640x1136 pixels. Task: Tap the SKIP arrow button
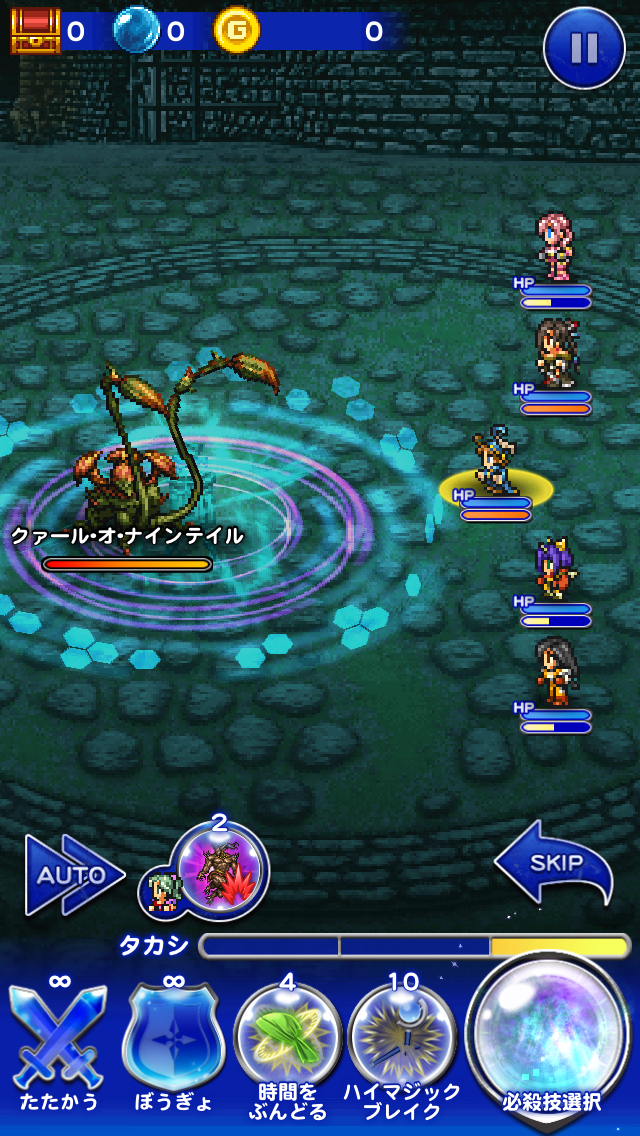(554, 862)
